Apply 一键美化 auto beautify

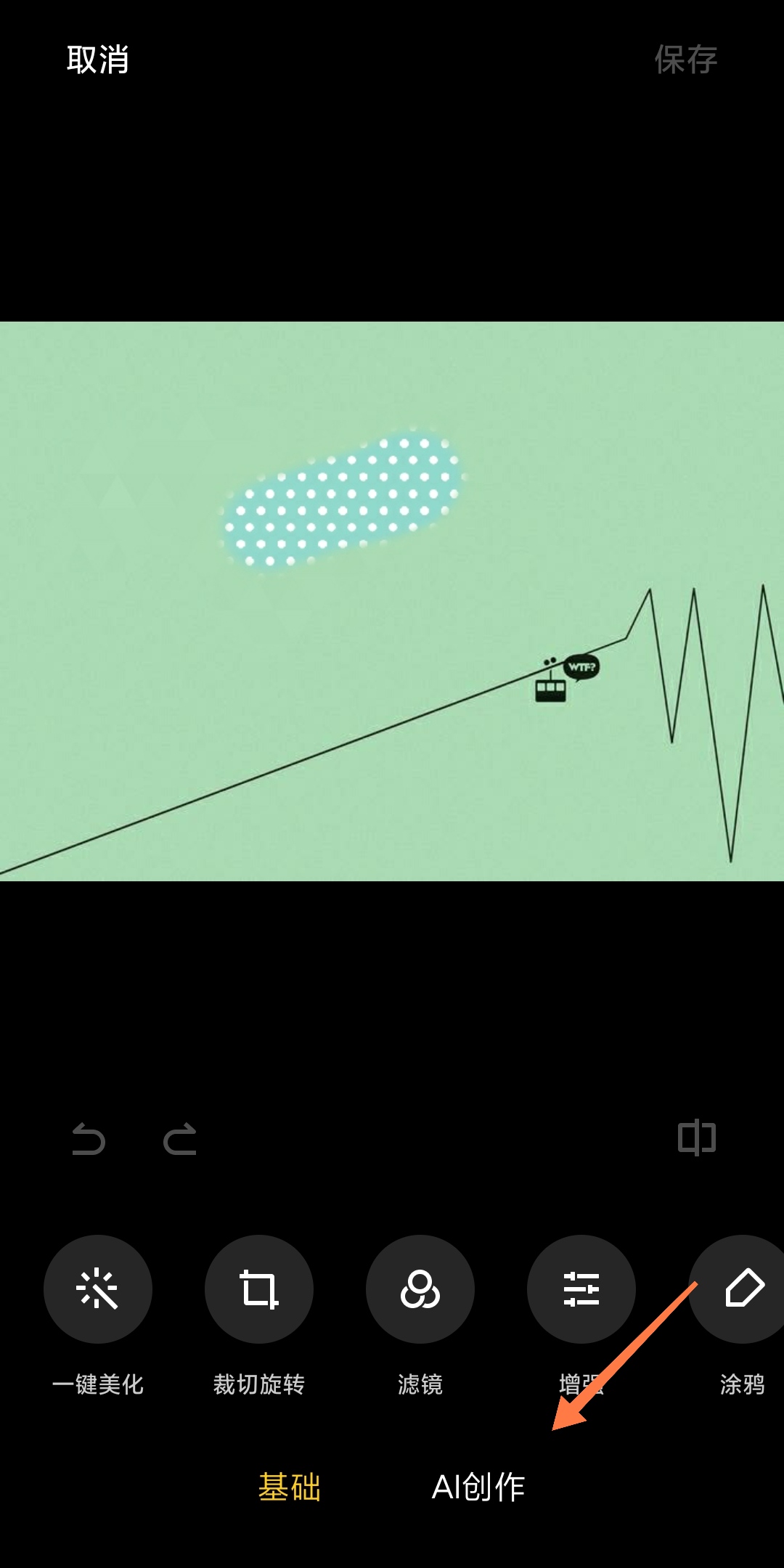pyautogui.click(x=98, y=1289)
